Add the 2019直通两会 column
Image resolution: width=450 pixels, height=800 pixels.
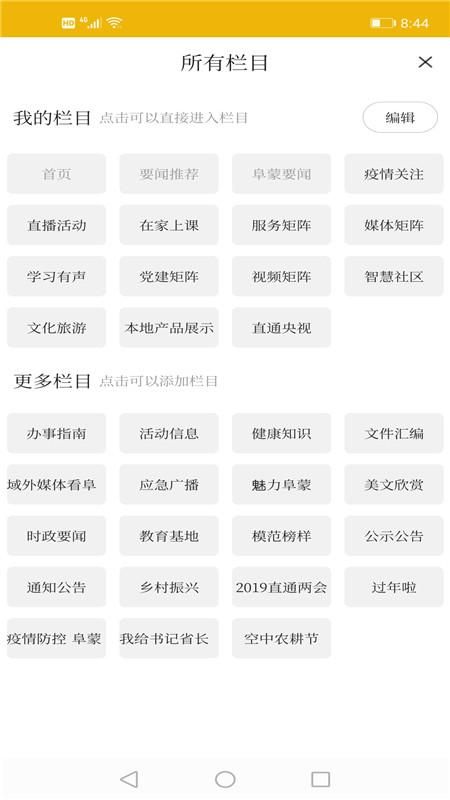coord(281,587)
